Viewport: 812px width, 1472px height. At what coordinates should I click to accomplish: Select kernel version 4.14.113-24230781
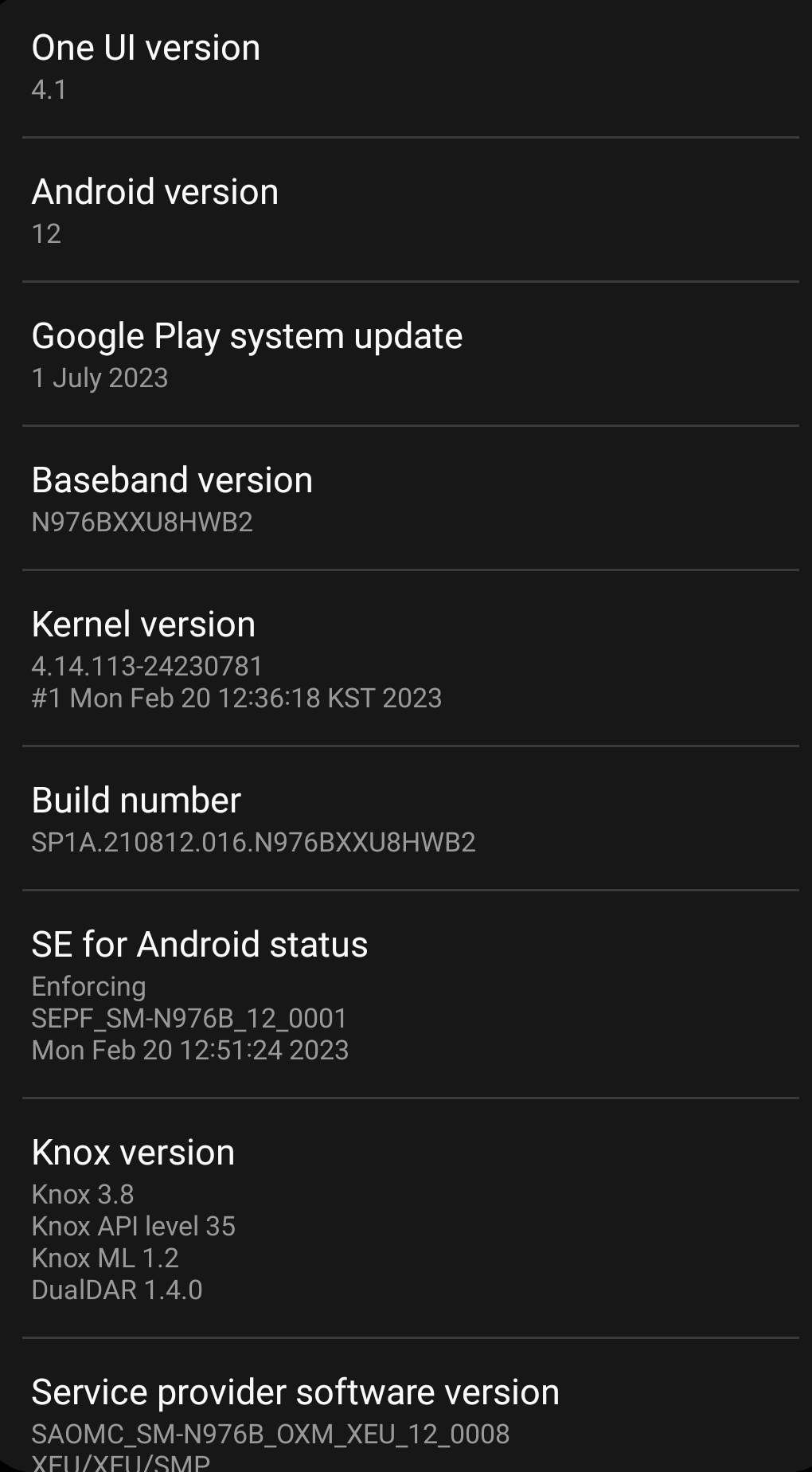tap(146, 667)
